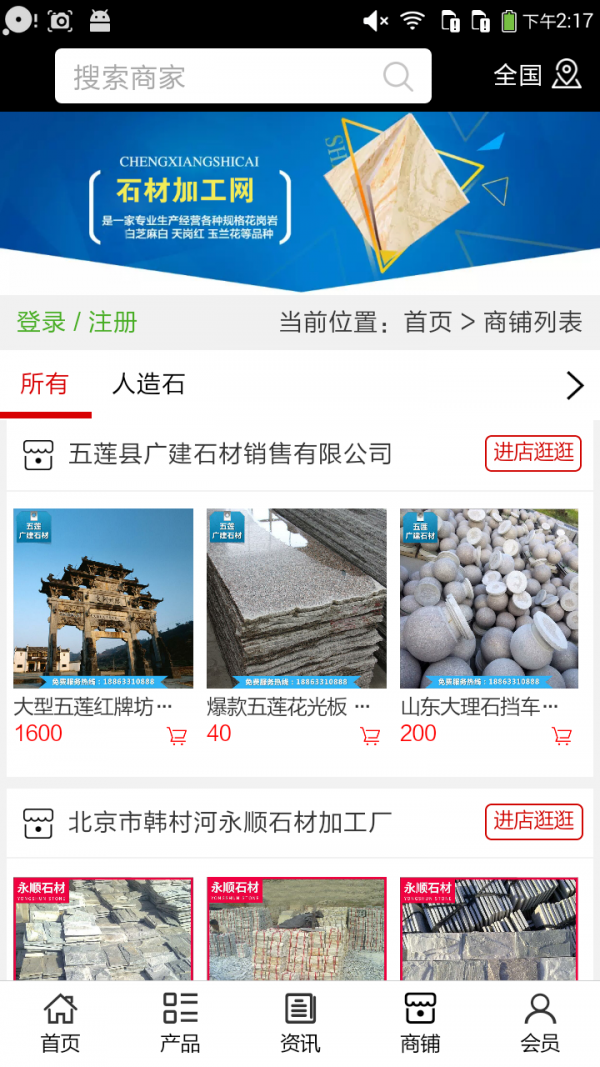Enter the 北京市韩村河永顺石材 shop via 进店逛逛

pos(534,822)
